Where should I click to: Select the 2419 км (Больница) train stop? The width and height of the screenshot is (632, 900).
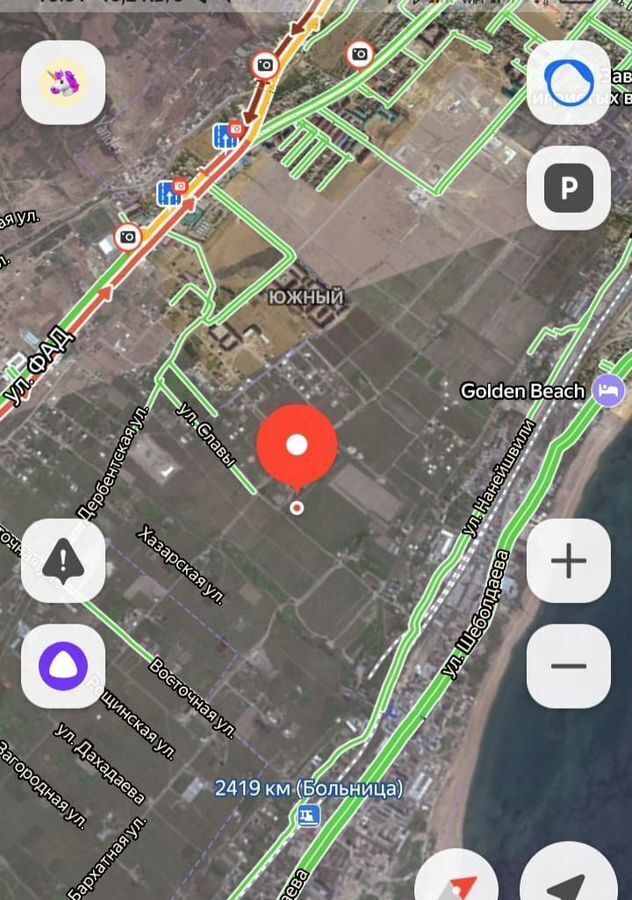[309, 816]
